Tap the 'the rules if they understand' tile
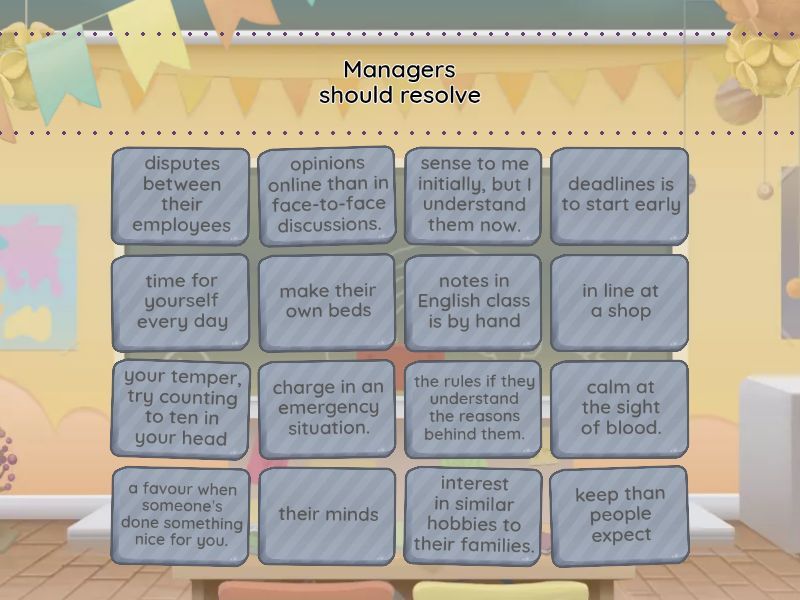Viewport: 800px width, 600px height. [x=474, y=408]
